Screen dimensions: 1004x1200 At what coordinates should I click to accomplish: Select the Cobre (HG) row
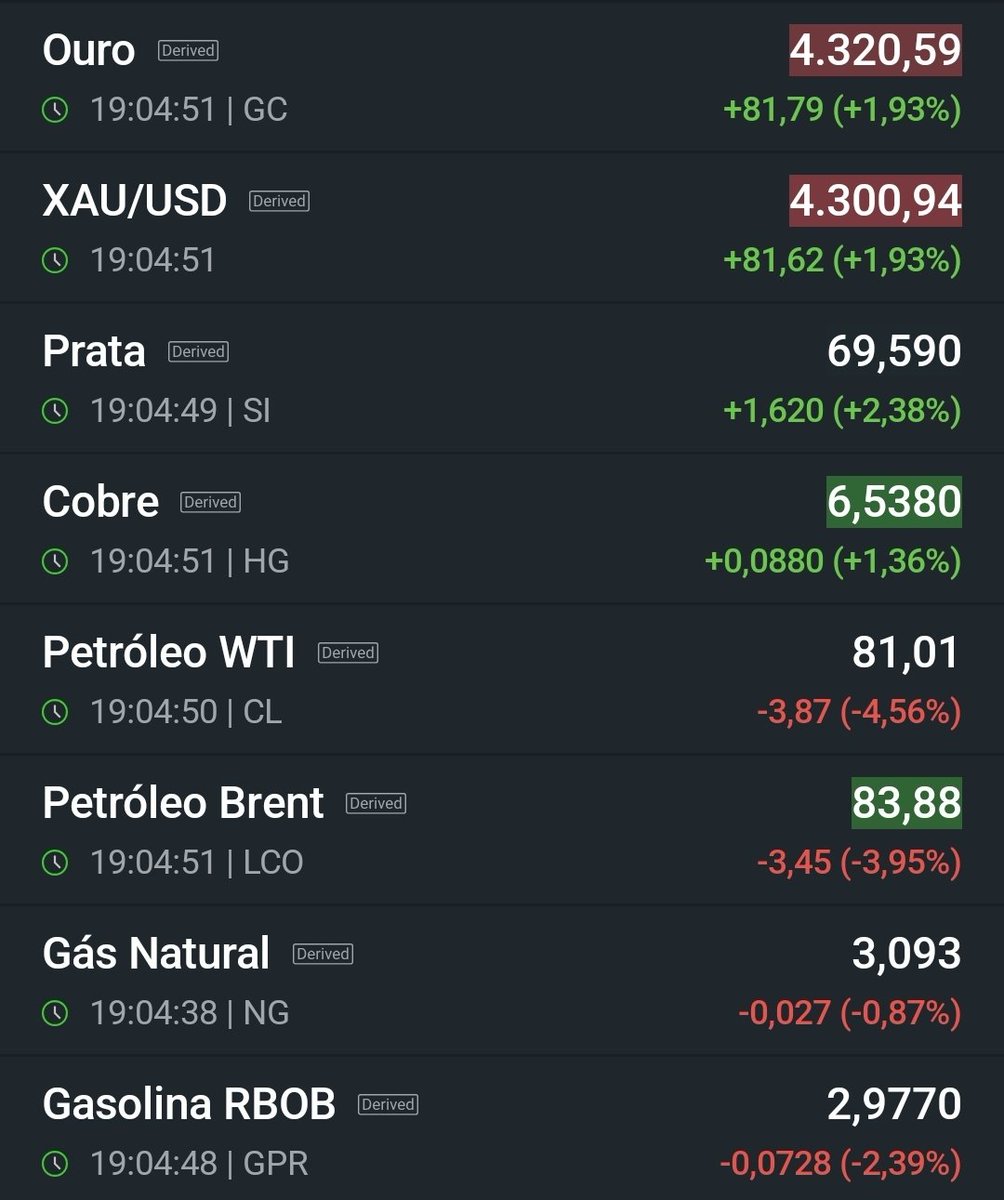(x=502, y=528)
